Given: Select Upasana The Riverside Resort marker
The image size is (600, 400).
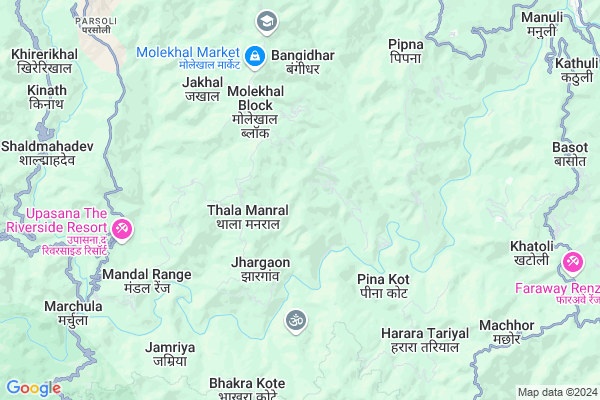Looking at the screenshot, I should (122, 229).
